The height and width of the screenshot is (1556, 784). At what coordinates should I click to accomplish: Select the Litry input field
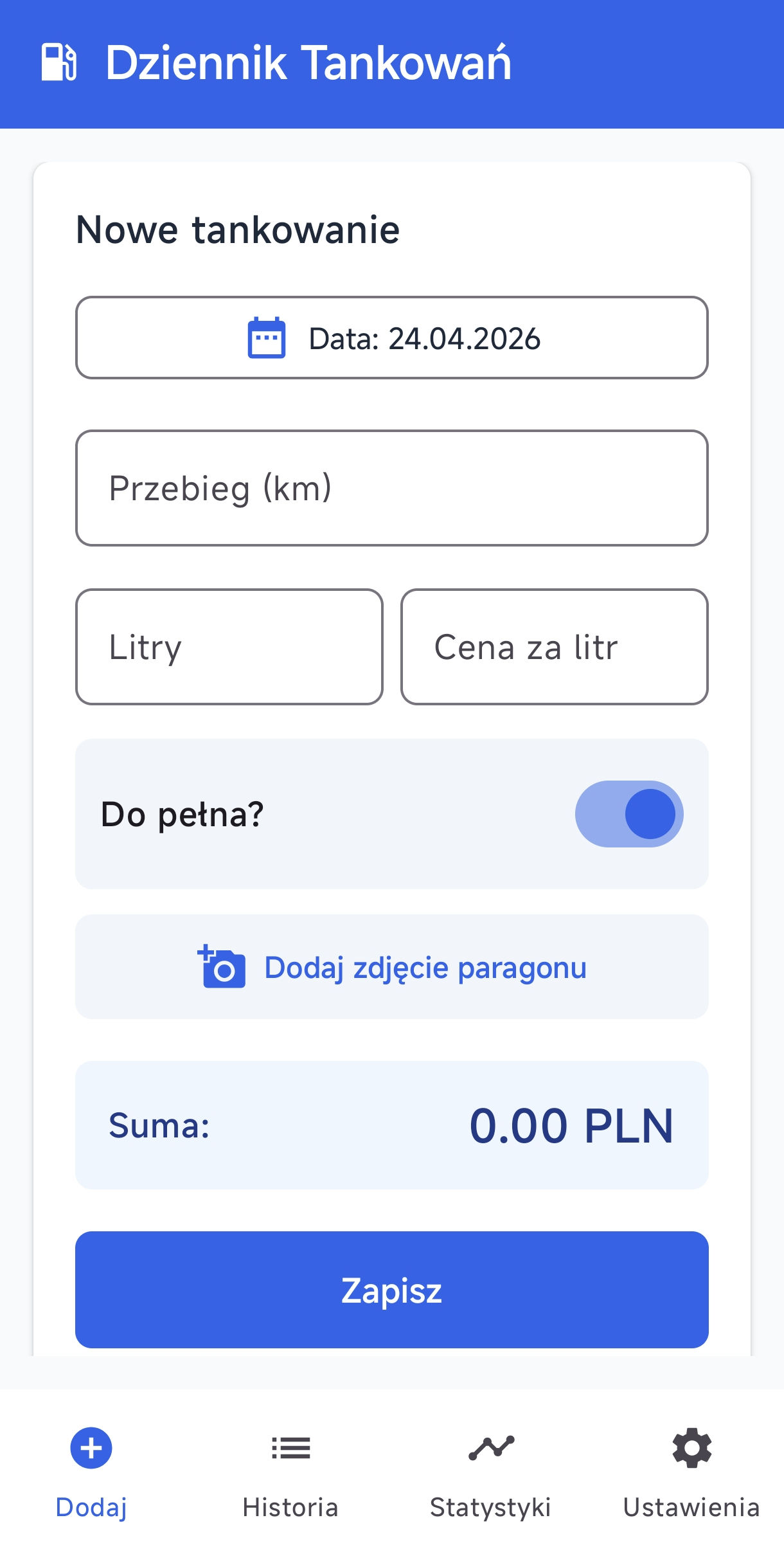pyautogui.click(x=229, y=646)
